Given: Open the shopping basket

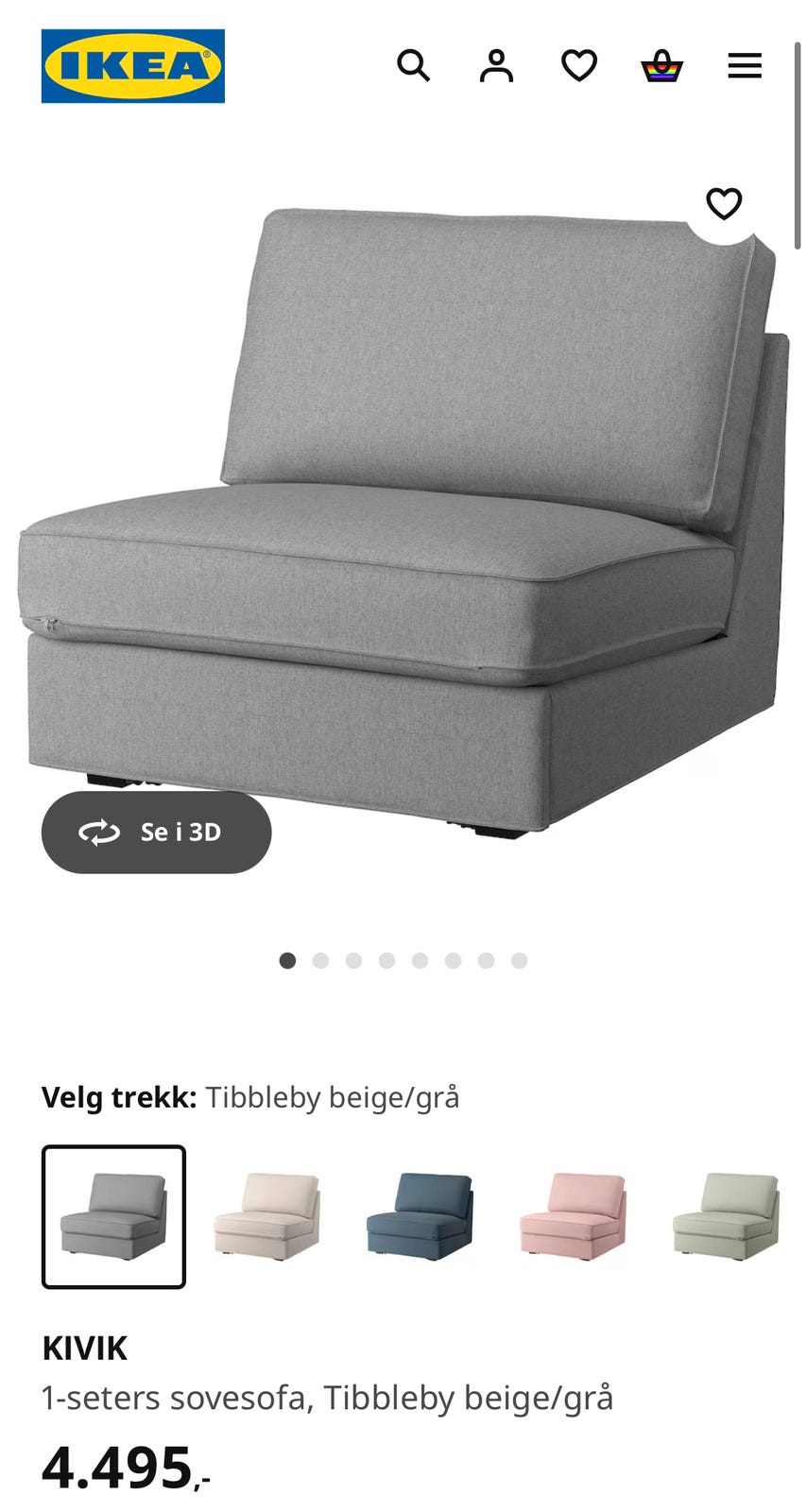Looking at the screenshot, I should tap(661, 66).
